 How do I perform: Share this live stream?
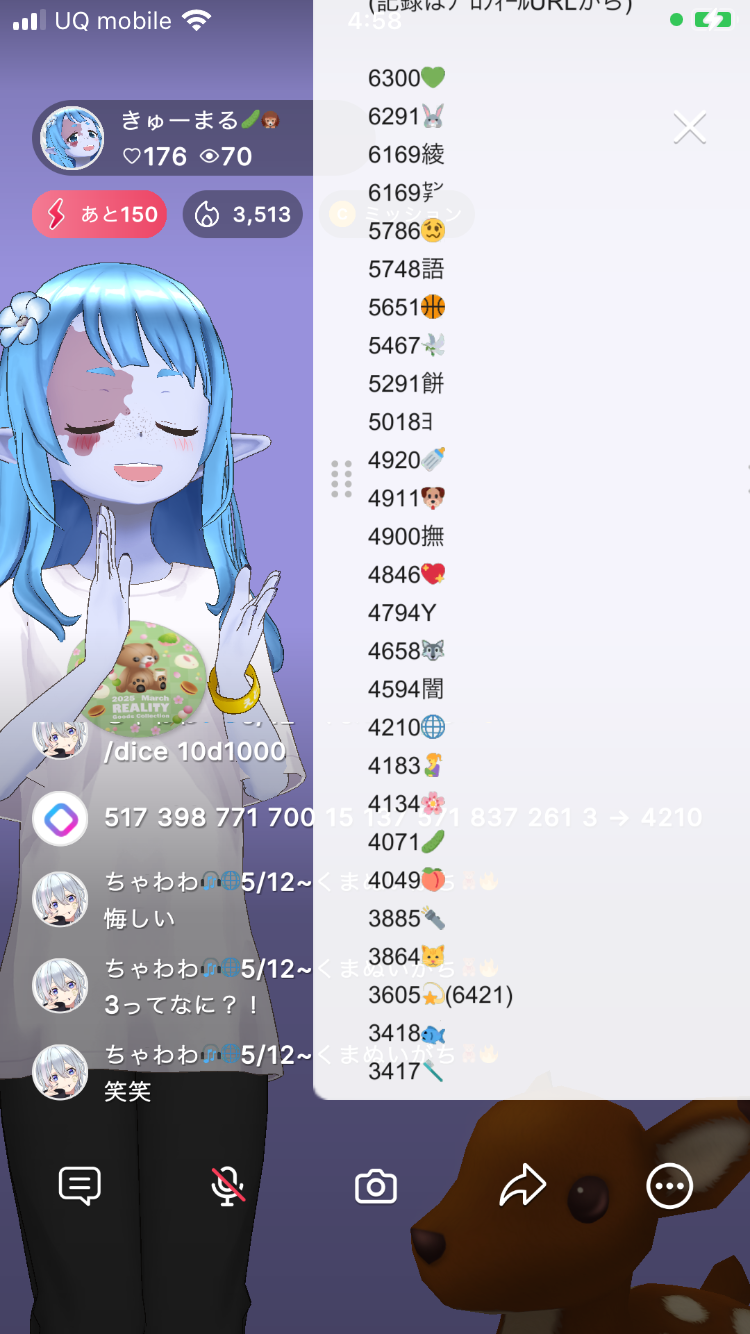[522, 1186]
